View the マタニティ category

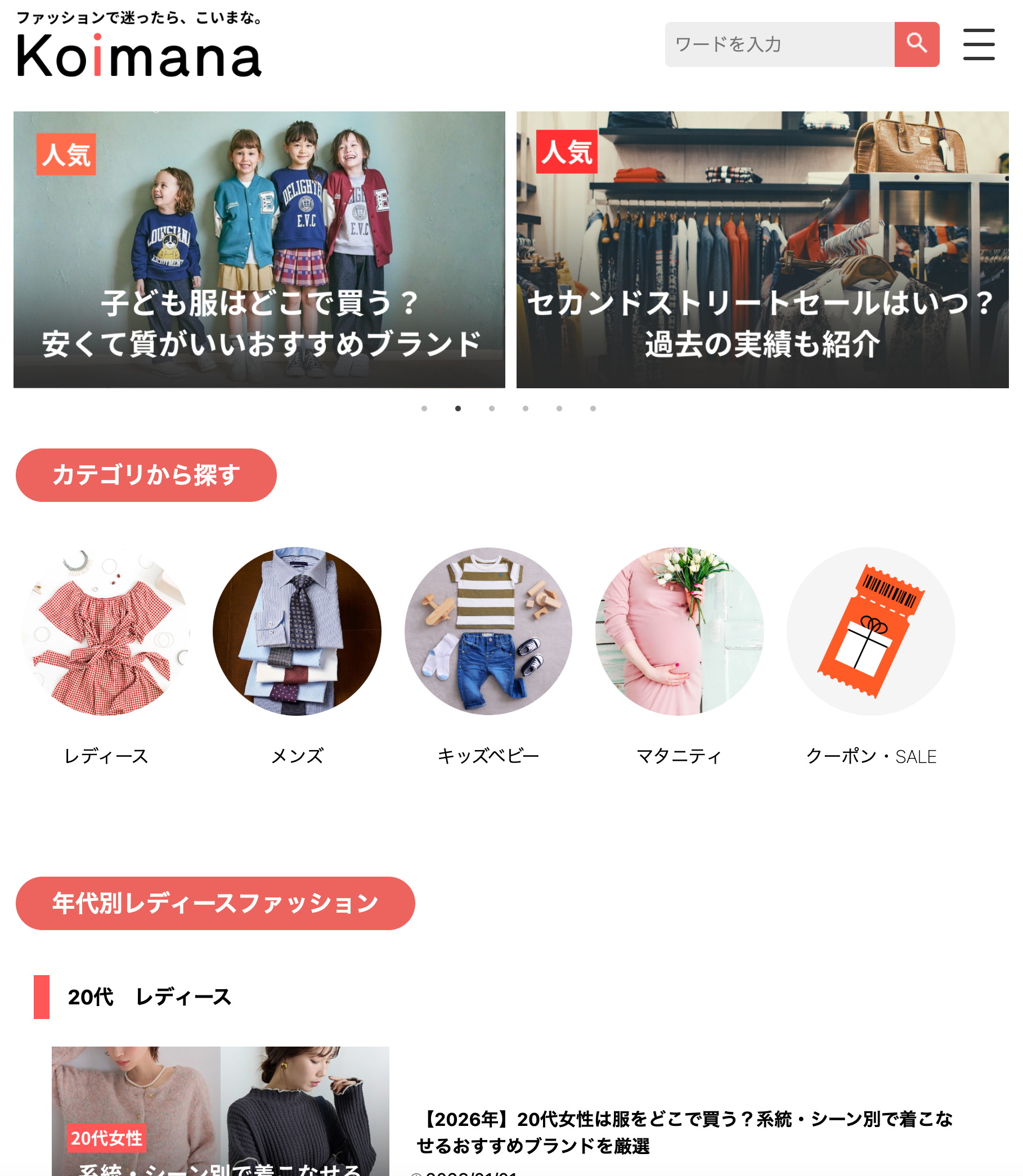click(679, 631)
